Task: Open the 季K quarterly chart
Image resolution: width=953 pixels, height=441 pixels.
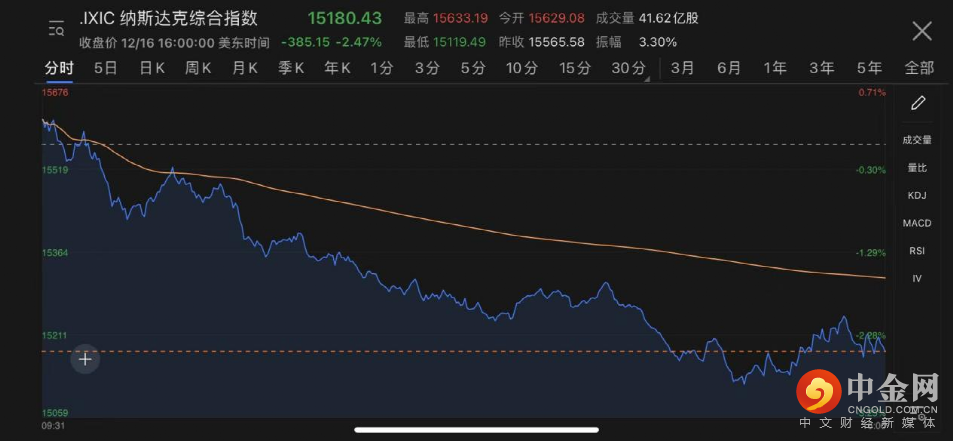Action: pos(291,68)
